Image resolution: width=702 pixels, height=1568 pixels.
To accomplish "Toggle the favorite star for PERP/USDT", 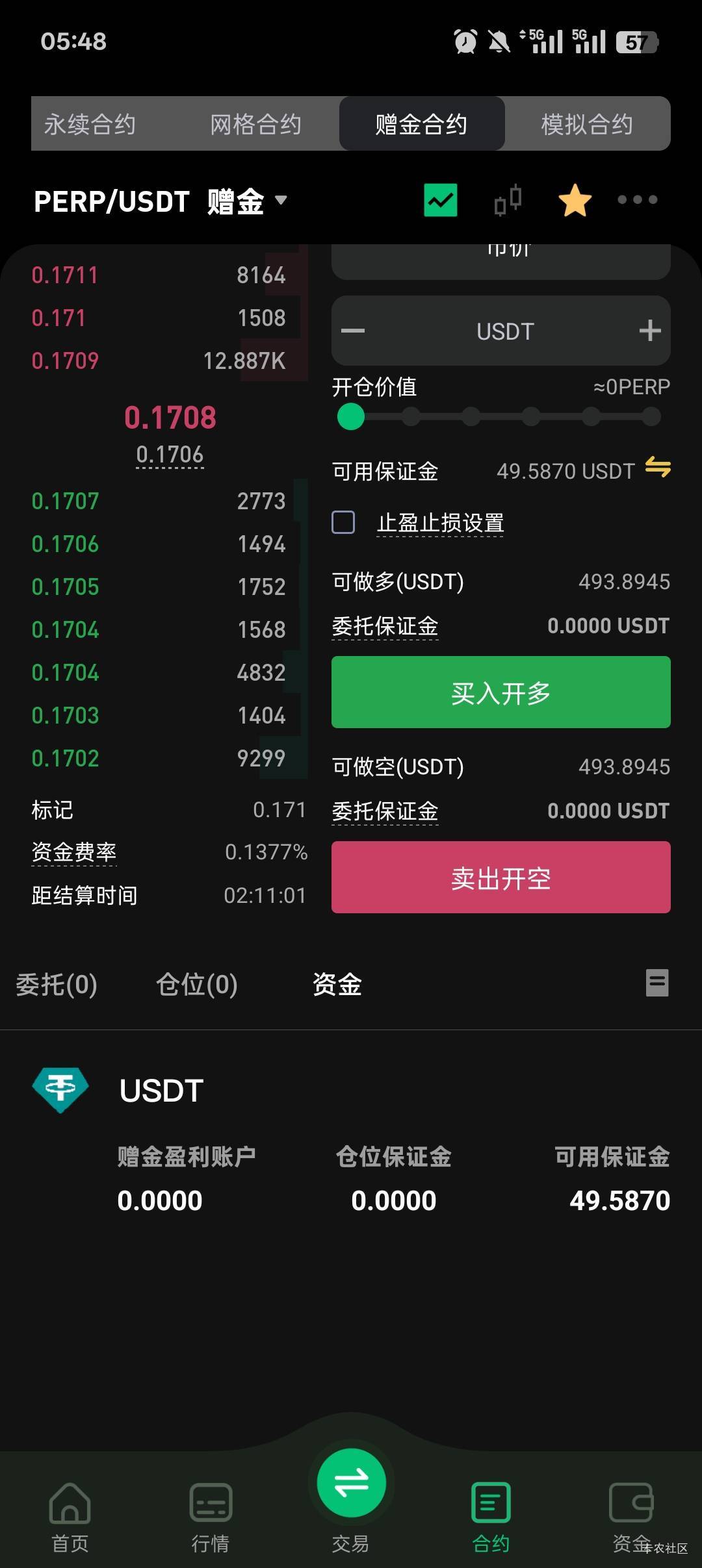I will point(575,200).
